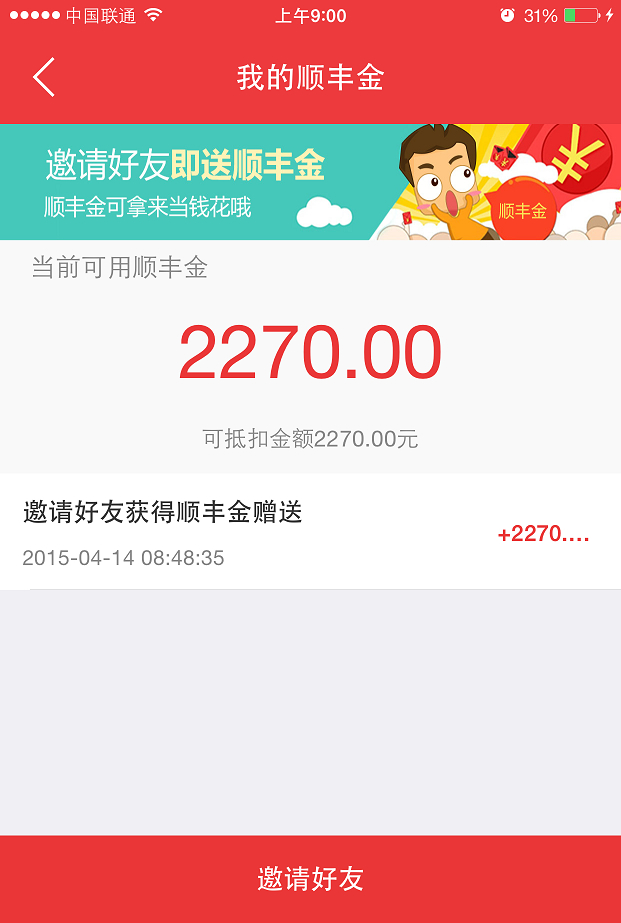This screenshot has height=923, width=621.
Task: Open the 邀请好友即送顺丰金 promo banner
Action: [x=310, y=181]
